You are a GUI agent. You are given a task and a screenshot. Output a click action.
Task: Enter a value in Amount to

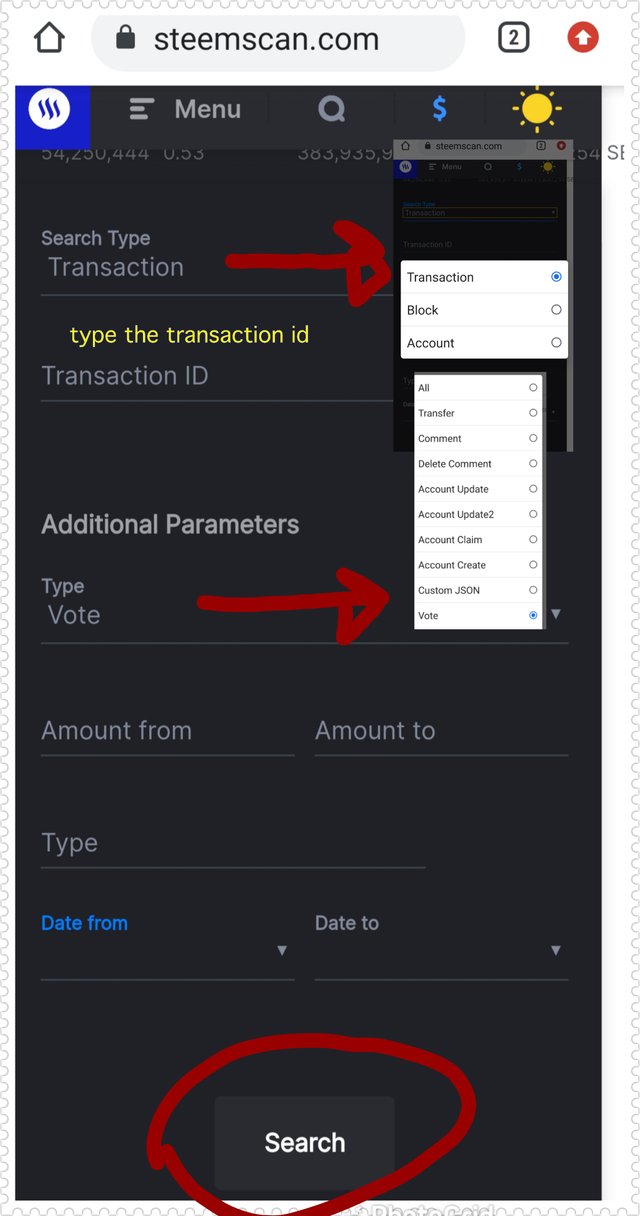click(x=441, y=731)
